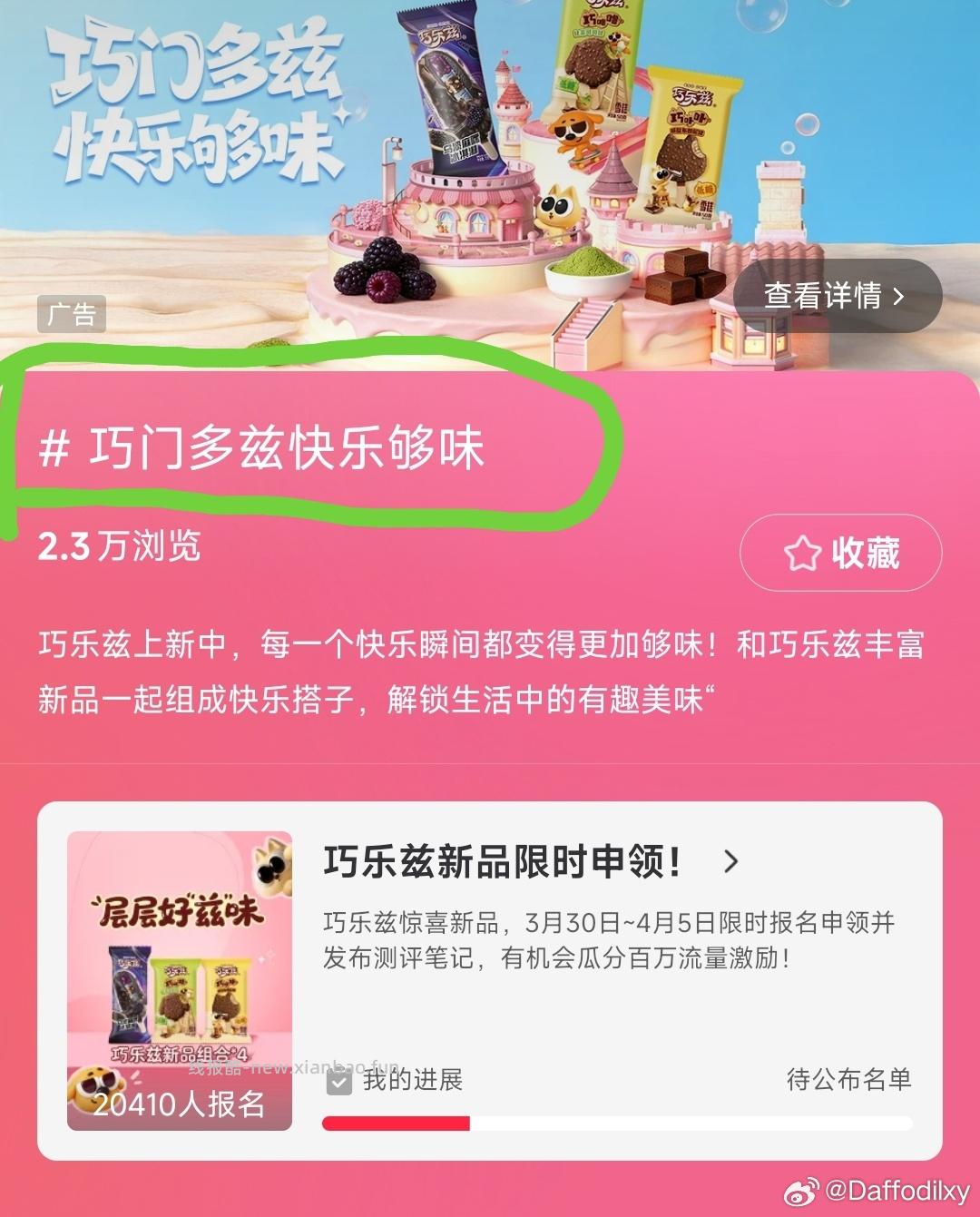Click the hashtag # symbol before 巧门多兹快乐够味
The width and height of the screenshot is (980, 1217).
[56, 447]
